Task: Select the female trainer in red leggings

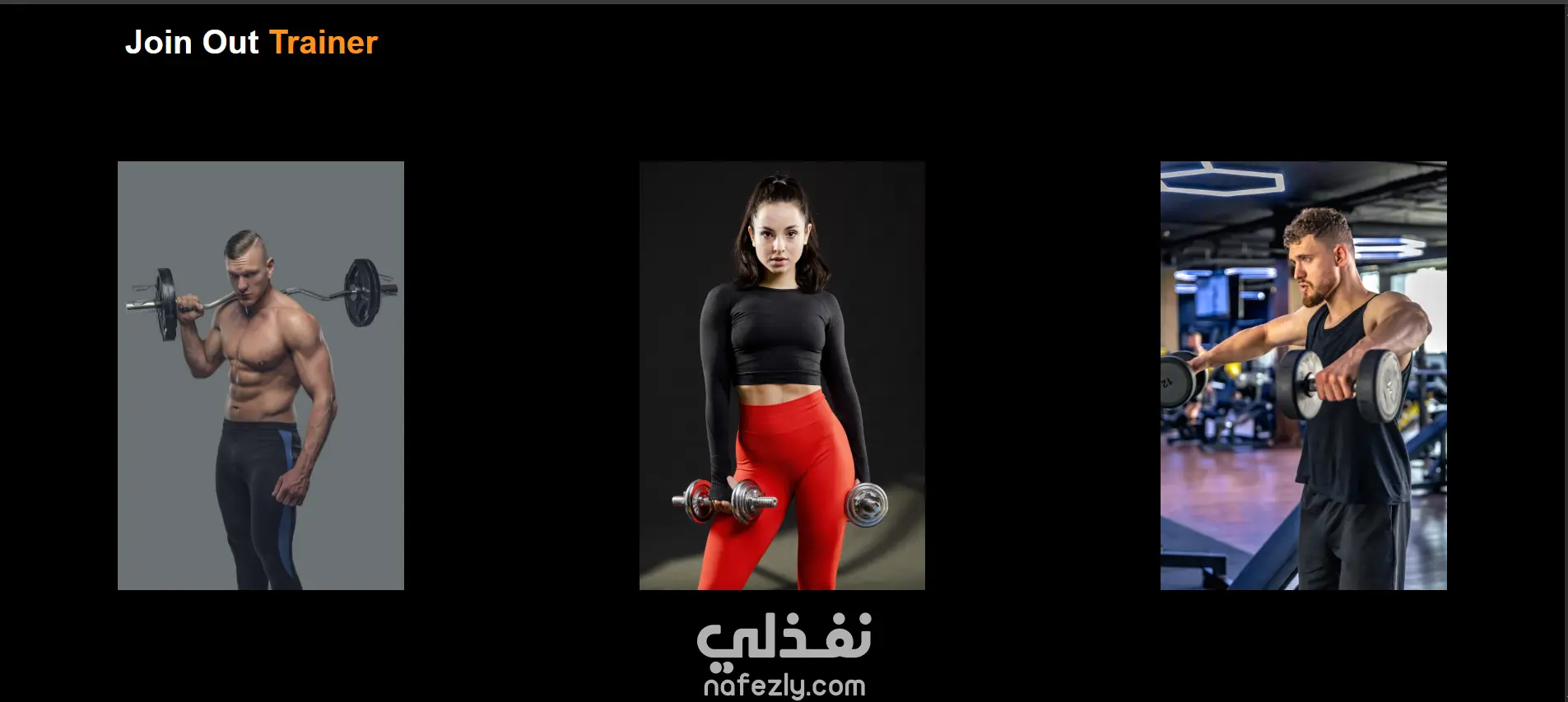Action: click(x=782, y=375)
